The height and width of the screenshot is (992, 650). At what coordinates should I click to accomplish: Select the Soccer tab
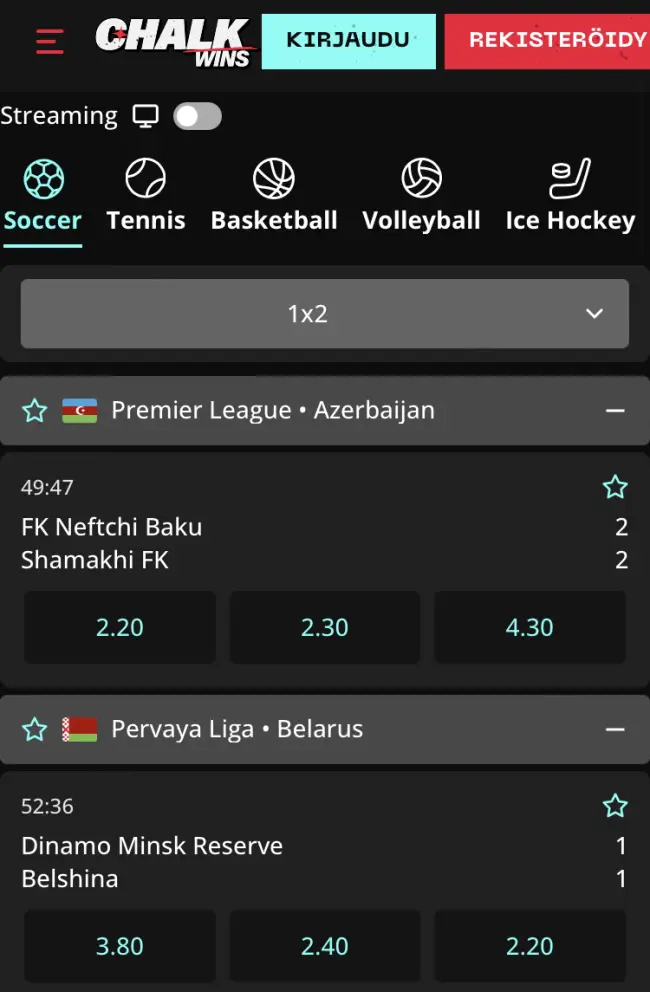pyautogui.click(x=43, y=197)
